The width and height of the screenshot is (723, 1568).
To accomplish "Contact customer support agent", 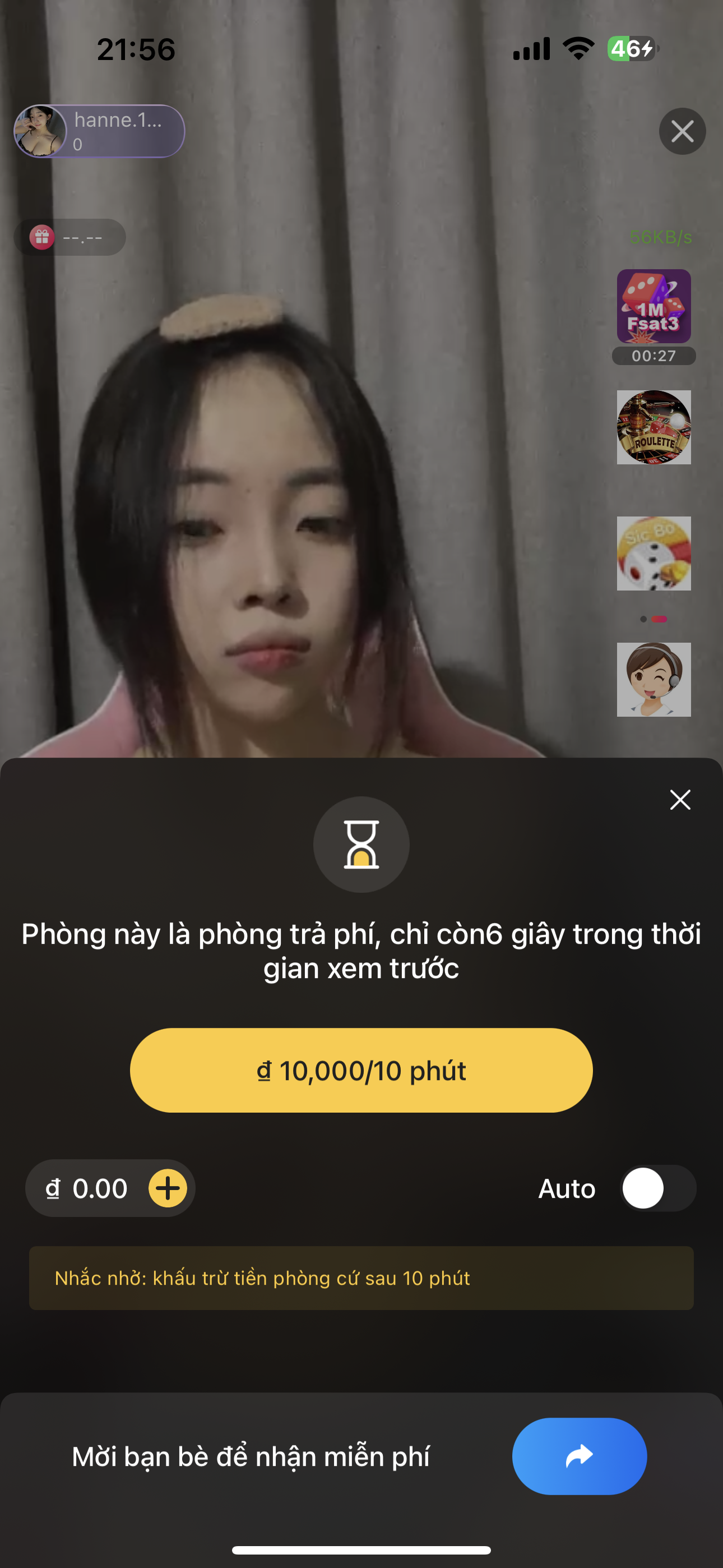I will pos(654,679).
